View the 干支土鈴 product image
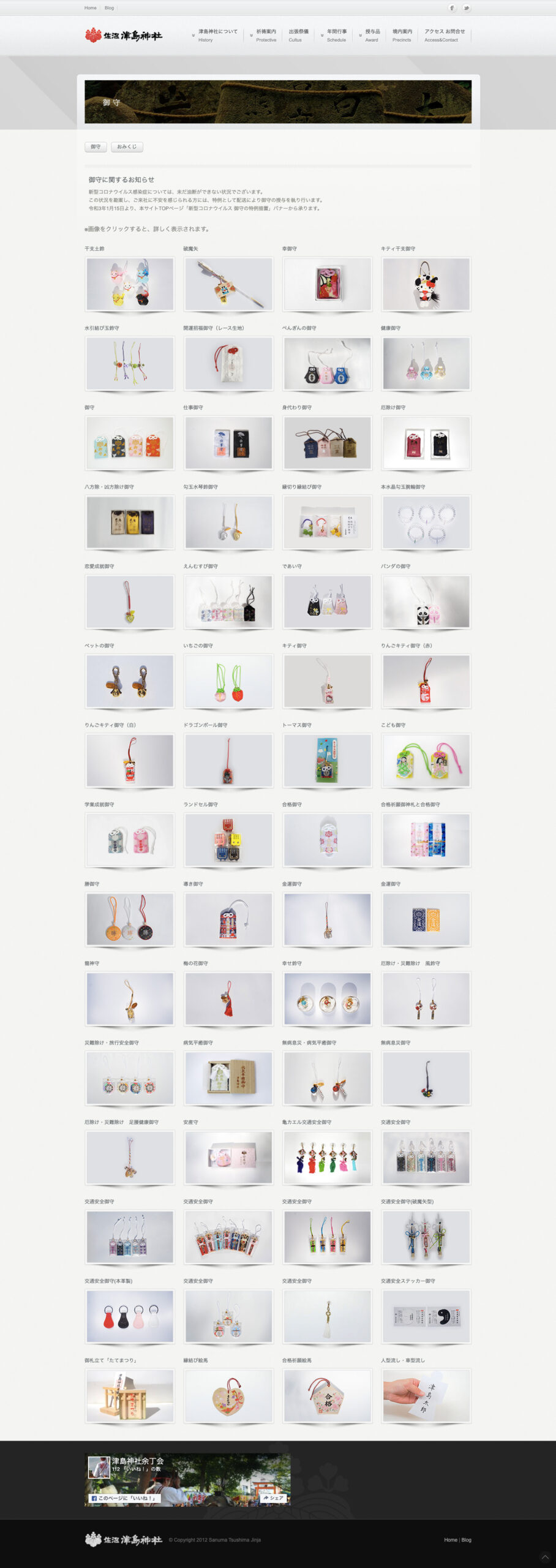Screen dimensions: 556x1568 (130, 284)
